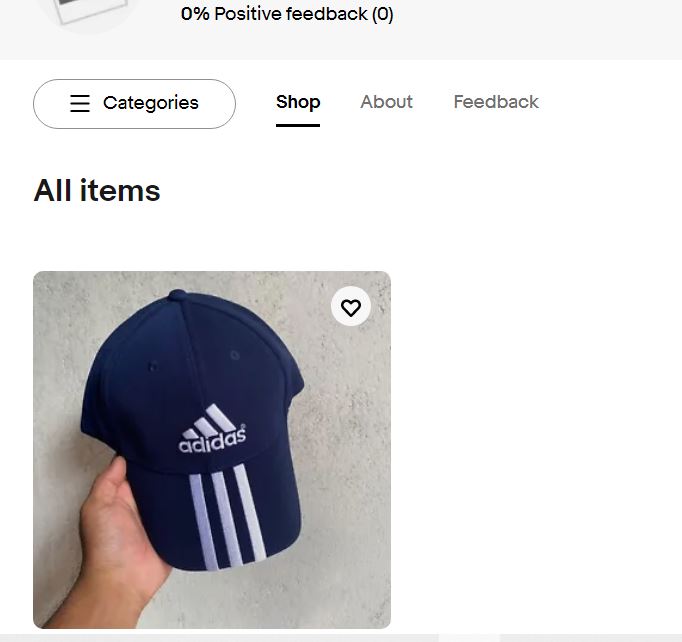Add the navy cap to watchlist

click(x=351, y=307)
